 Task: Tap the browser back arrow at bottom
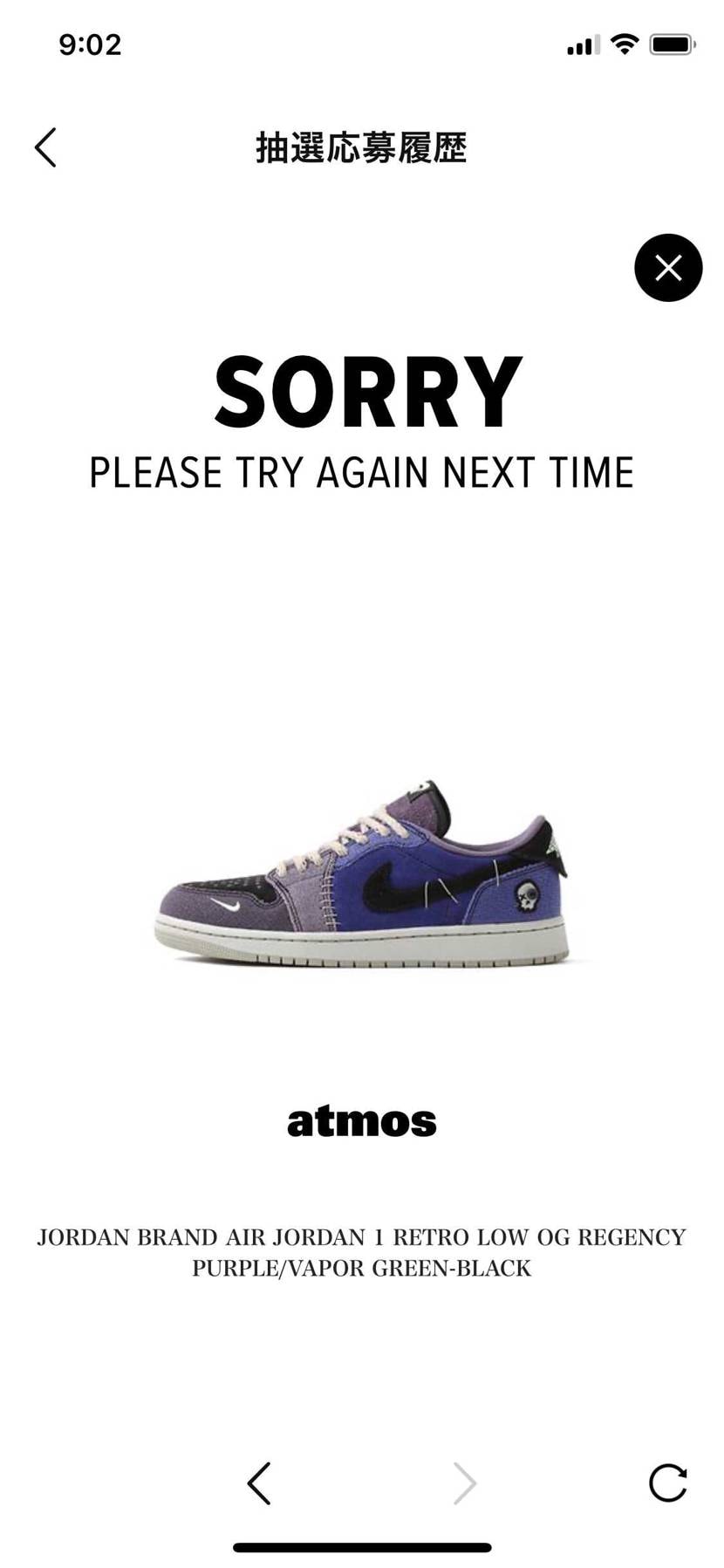tap(259, 1482)
